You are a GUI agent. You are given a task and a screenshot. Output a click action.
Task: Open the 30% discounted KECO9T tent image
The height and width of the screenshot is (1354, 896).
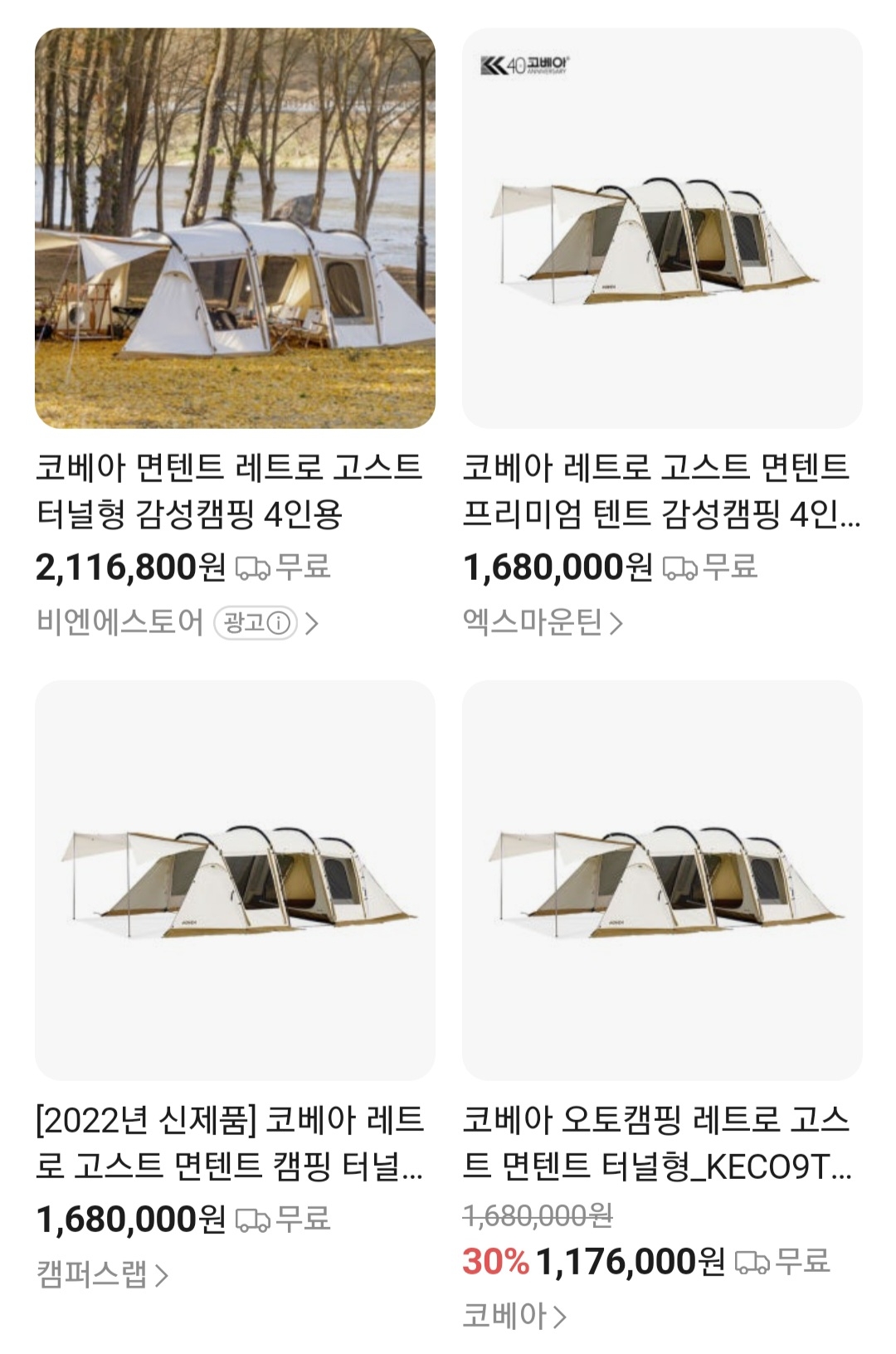(x=662, y=880)
